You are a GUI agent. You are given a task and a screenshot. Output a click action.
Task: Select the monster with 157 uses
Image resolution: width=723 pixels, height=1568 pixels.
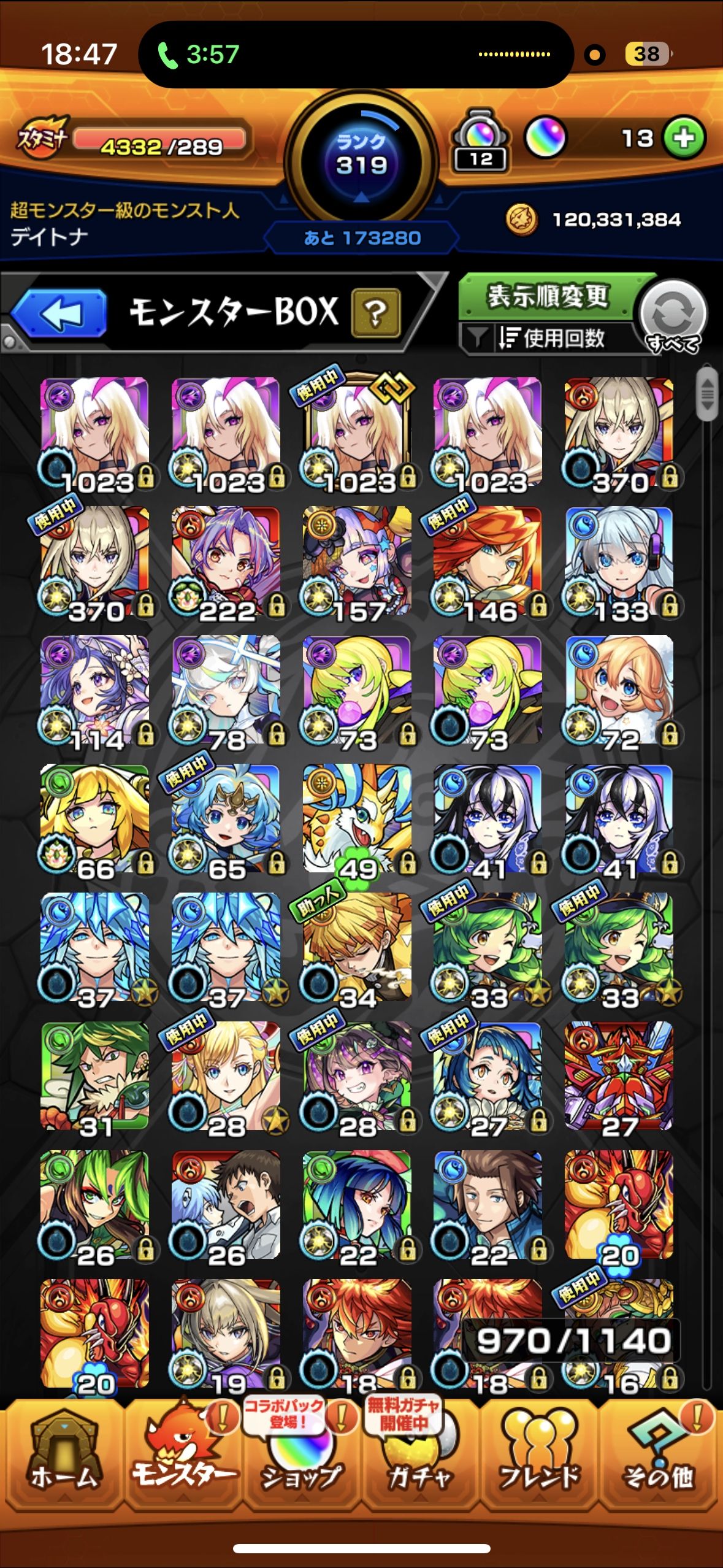(357, 561)
